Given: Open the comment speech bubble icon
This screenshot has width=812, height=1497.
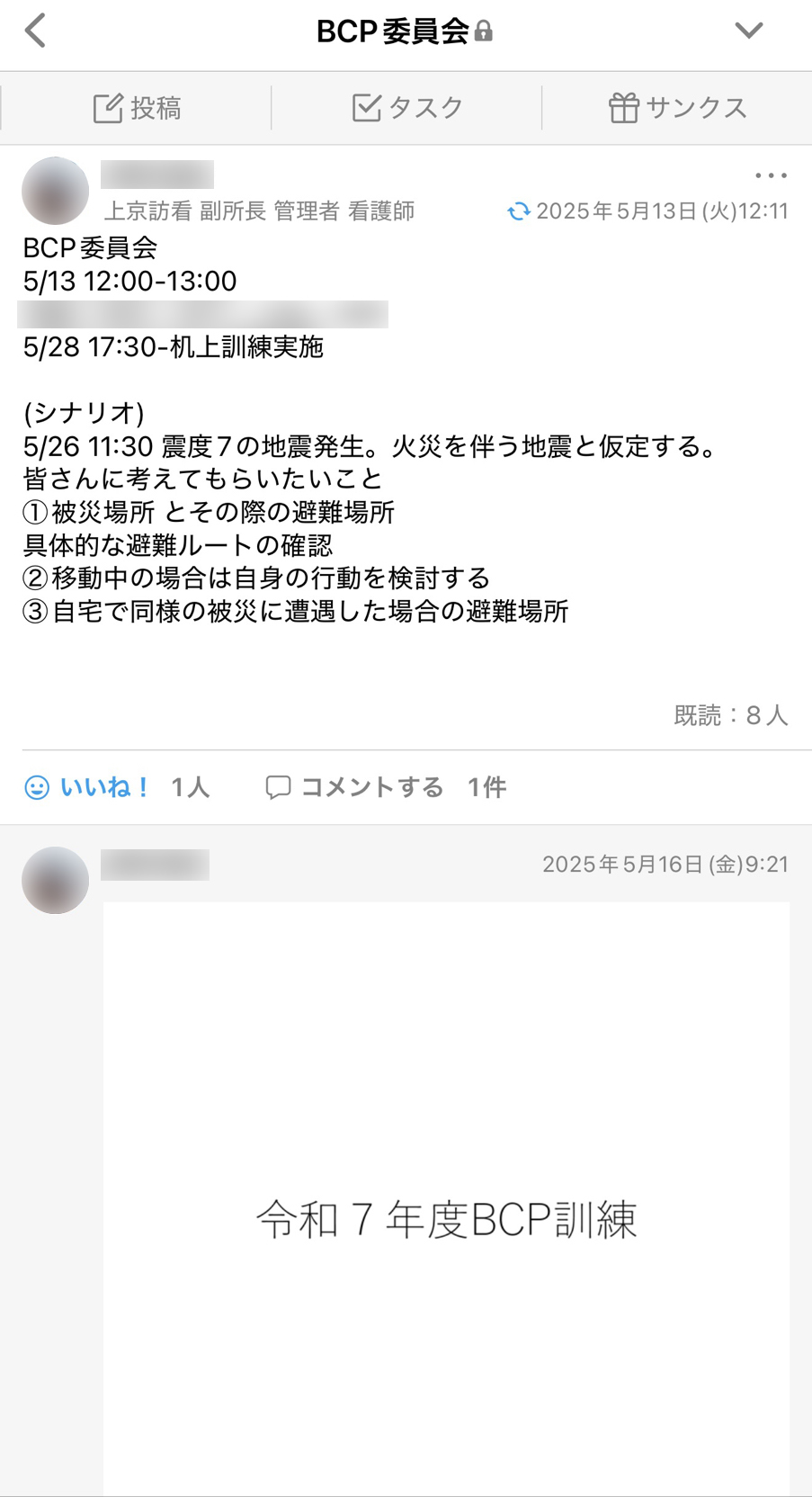Looking at the screenshot, I should pos(280,787).
